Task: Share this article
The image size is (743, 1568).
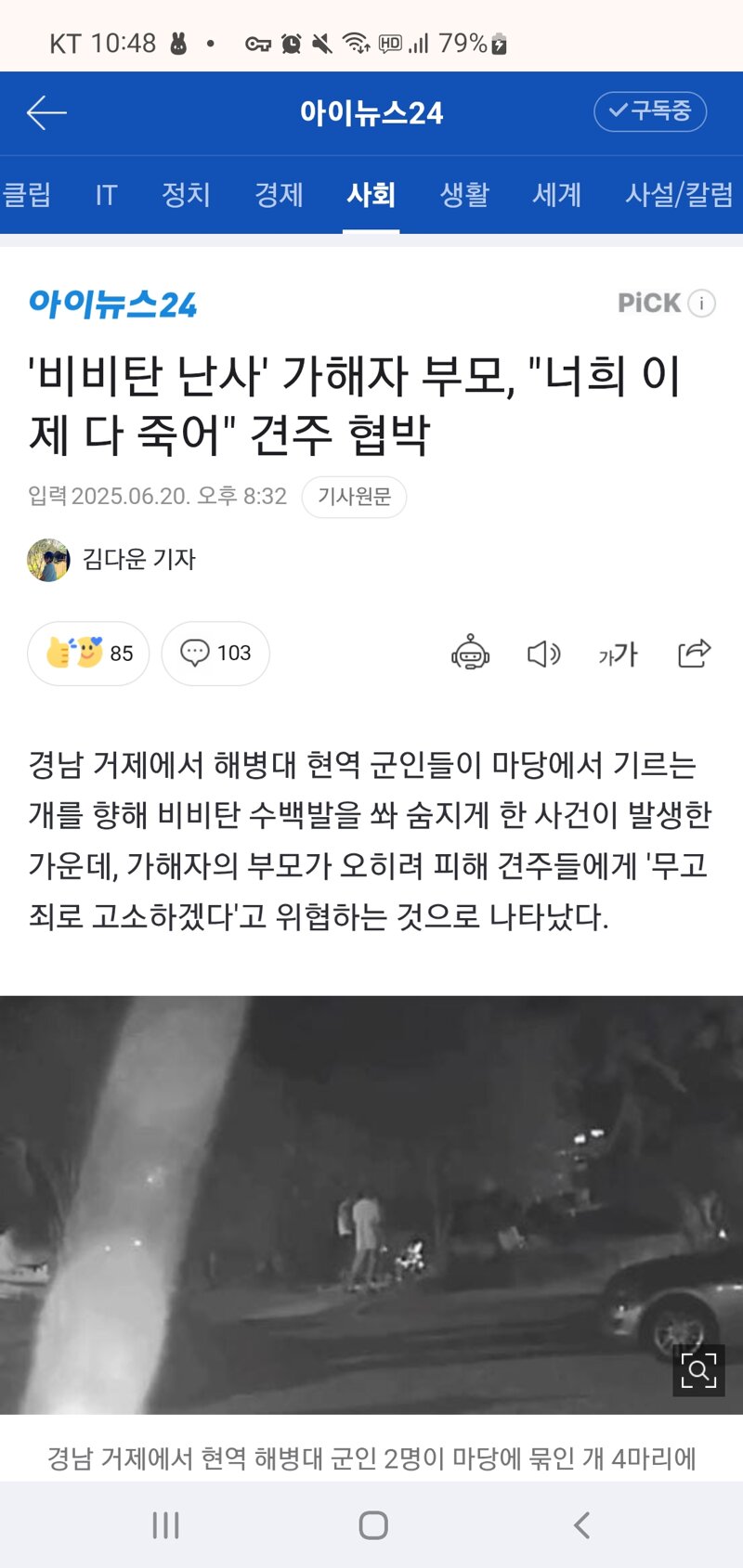Action: click(x=694, y=654)
